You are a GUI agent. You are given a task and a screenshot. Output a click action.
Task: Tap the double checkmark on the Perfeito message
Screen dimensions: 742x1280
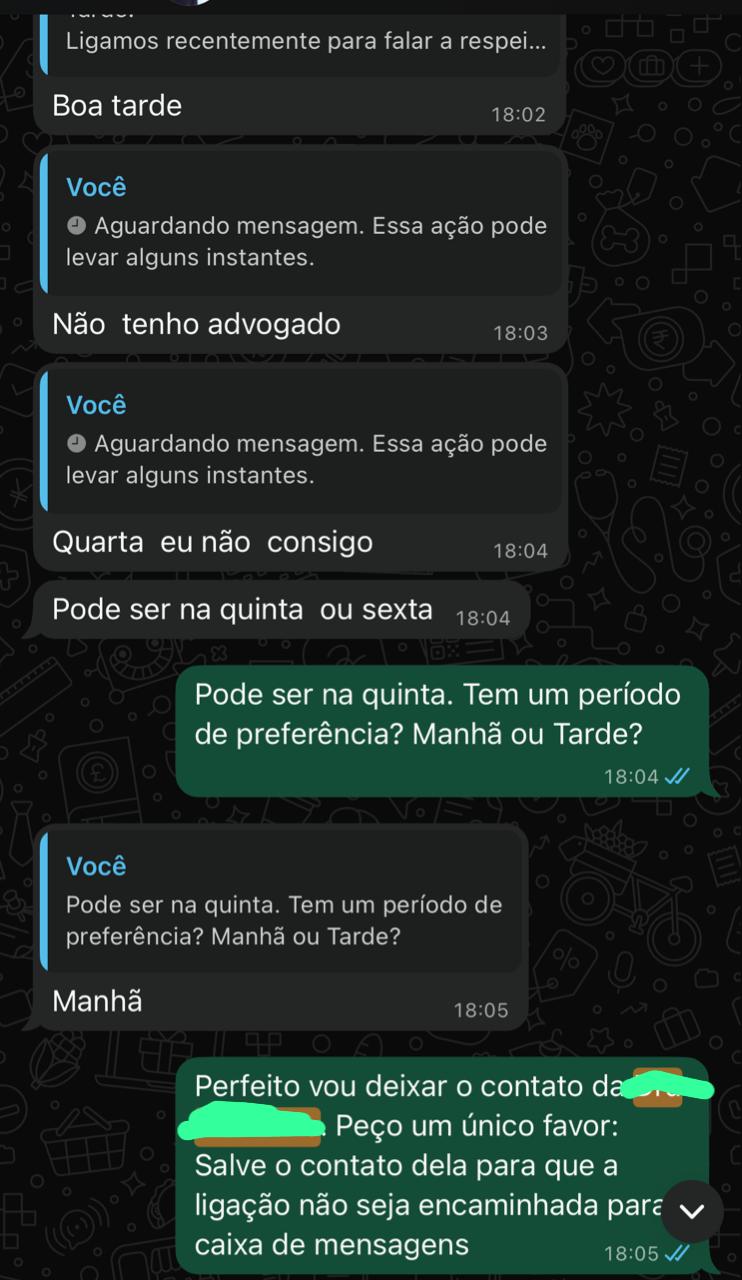coord(679,1253)
